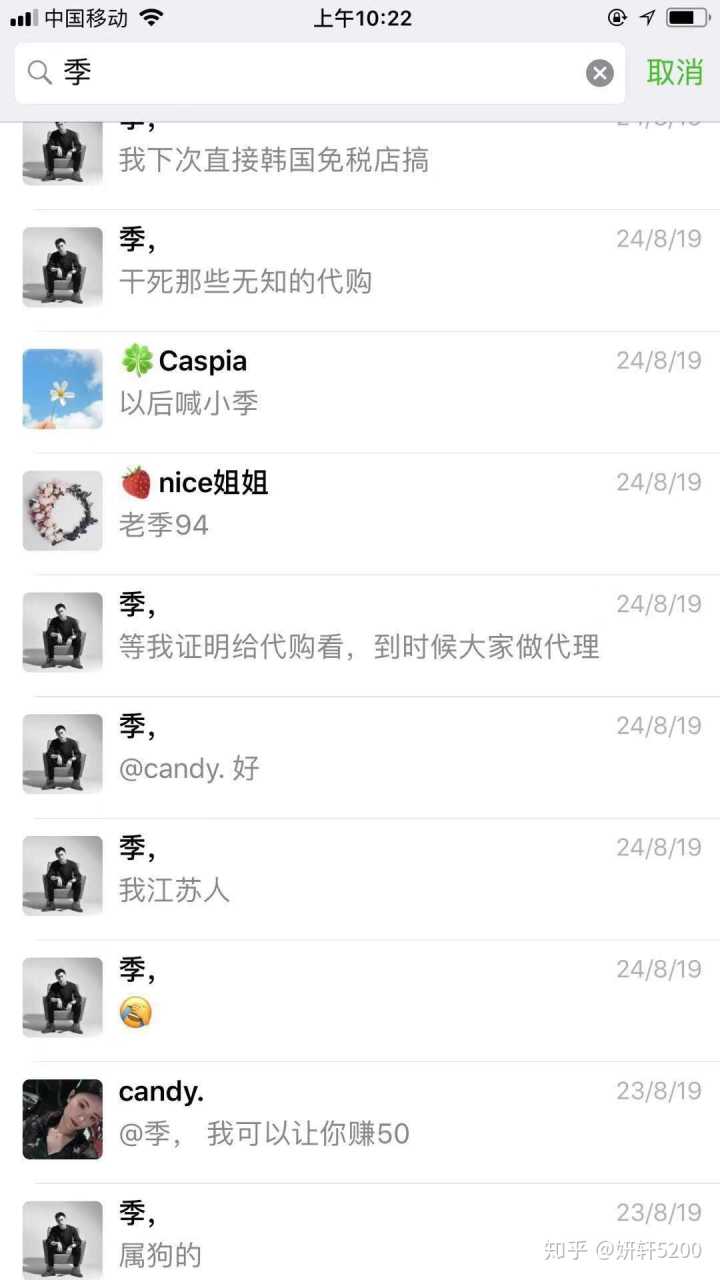Clear the search text with the X icon
This screenshot has height=1280, width=720.
coord(599,73)
